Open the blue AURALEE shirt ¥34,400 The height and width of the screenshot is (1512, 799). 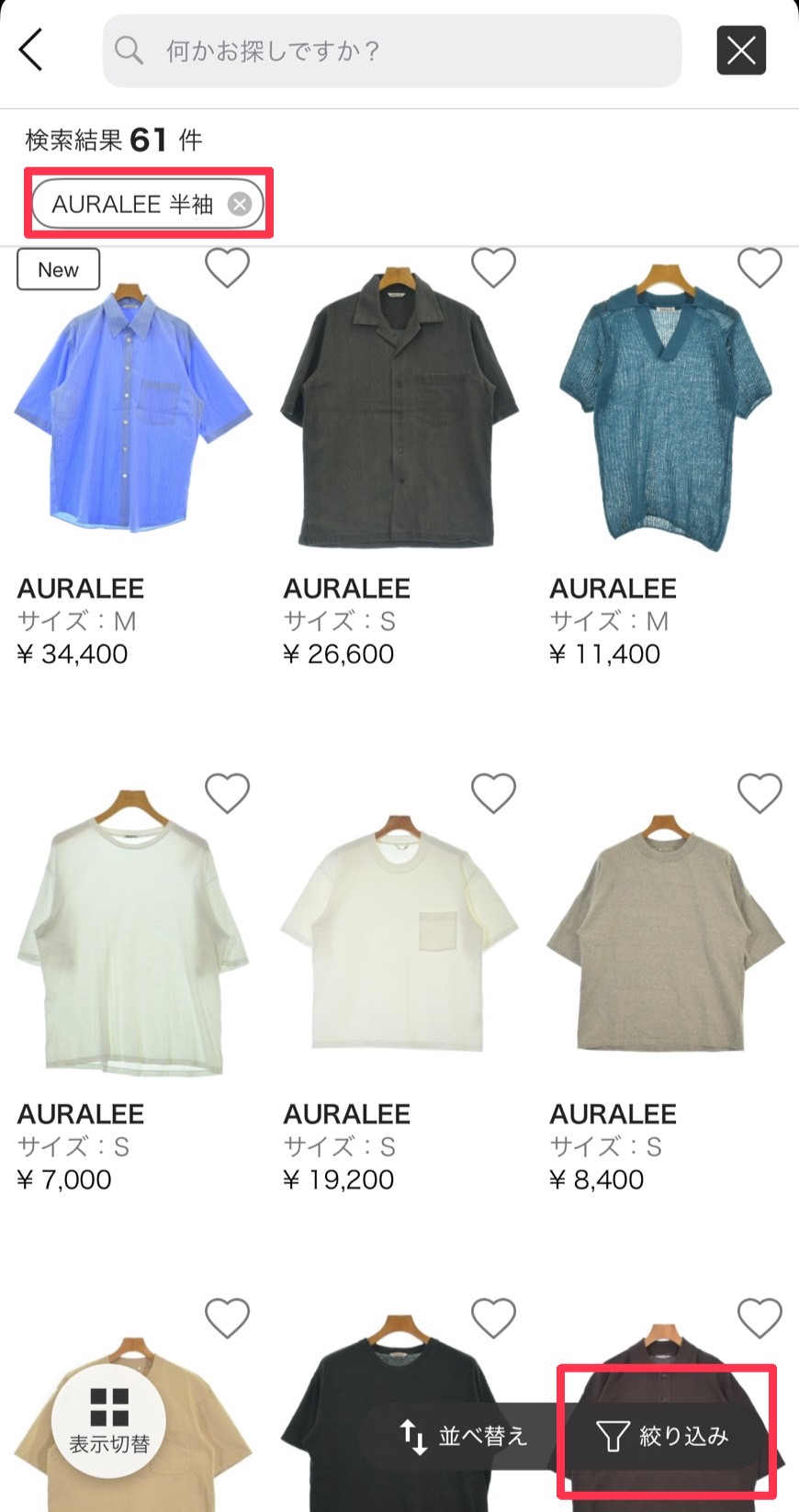[x=132, y=413]
